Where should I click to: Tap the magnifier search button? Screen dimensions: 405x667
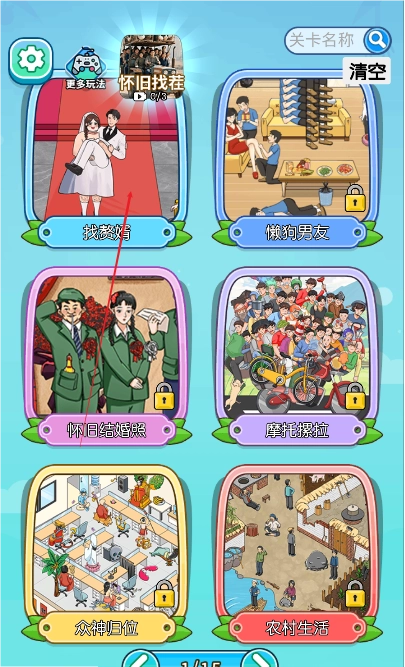(377, 40)
